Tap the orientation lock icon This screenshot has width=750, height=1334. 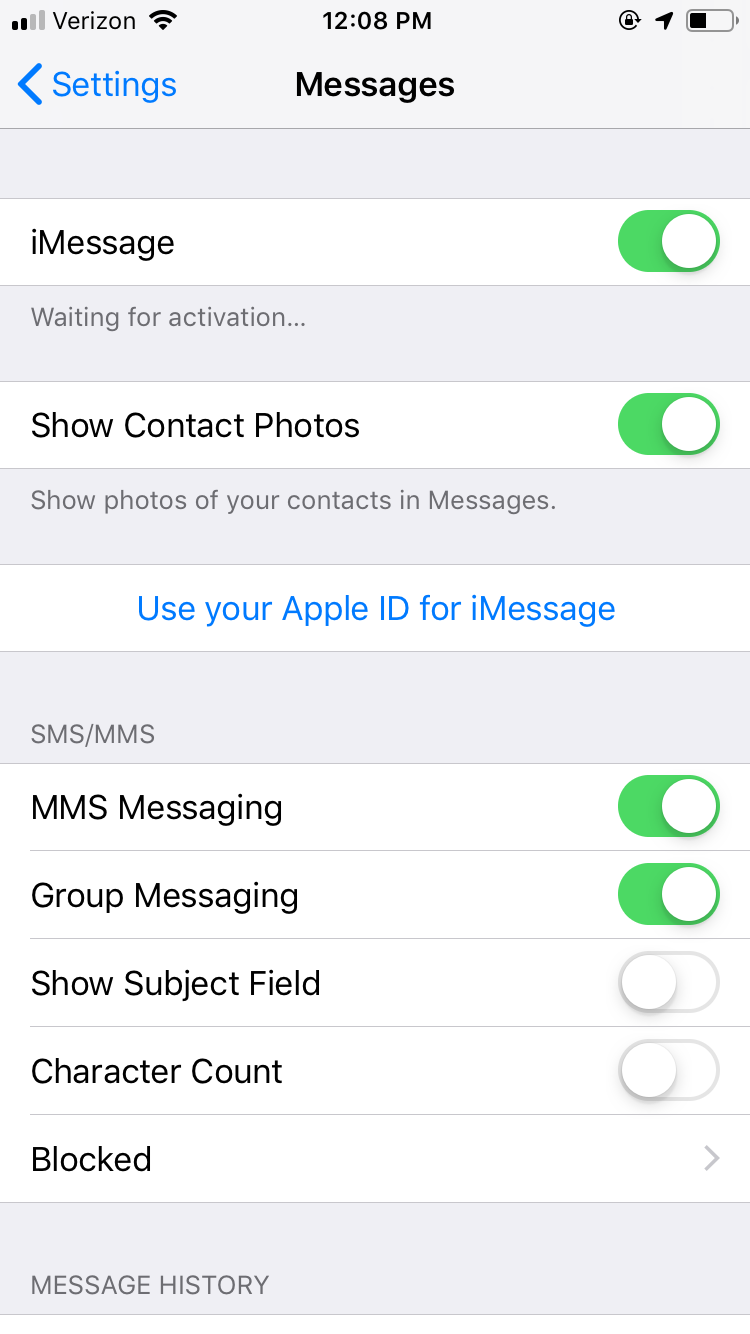[x=627, y=18]
